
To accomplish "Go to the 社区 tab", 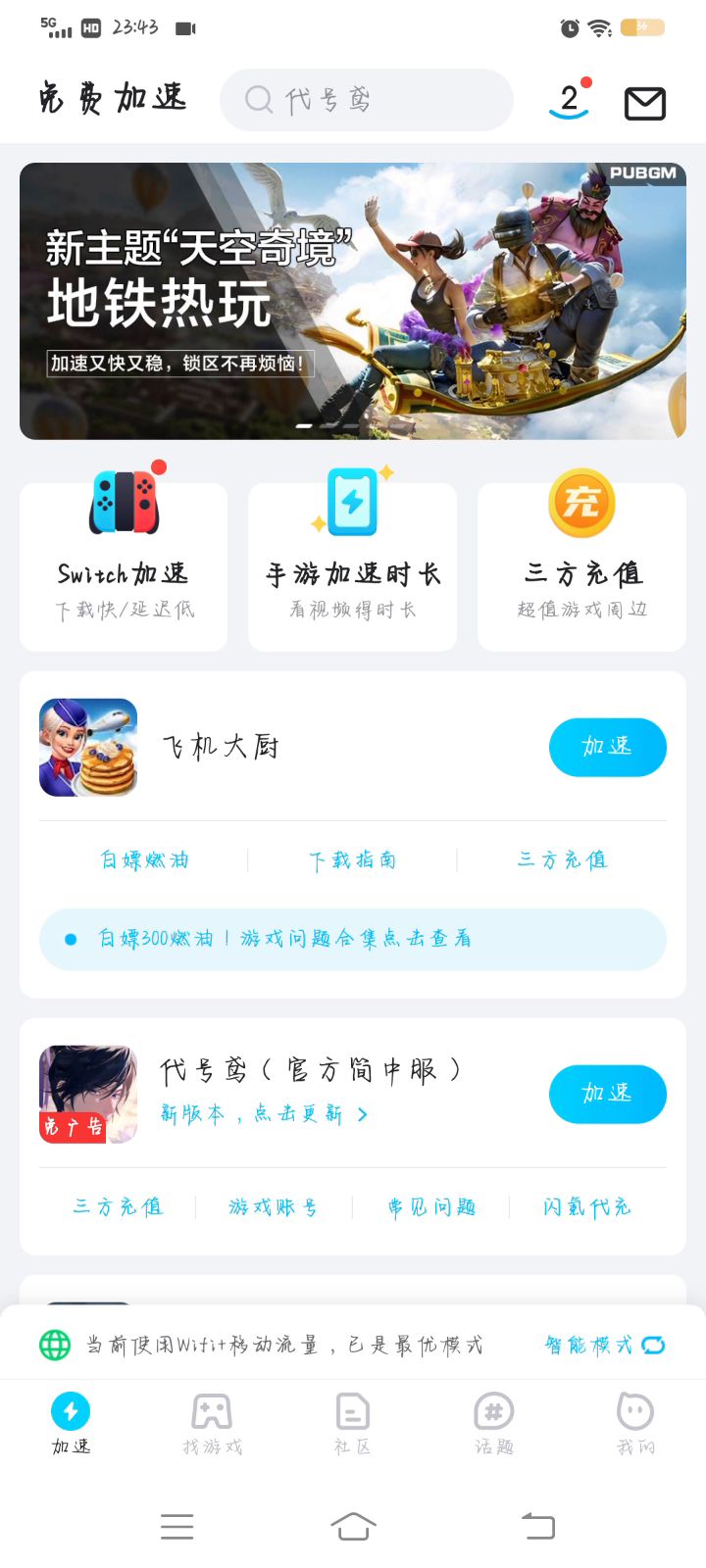I will (353, 1424).
